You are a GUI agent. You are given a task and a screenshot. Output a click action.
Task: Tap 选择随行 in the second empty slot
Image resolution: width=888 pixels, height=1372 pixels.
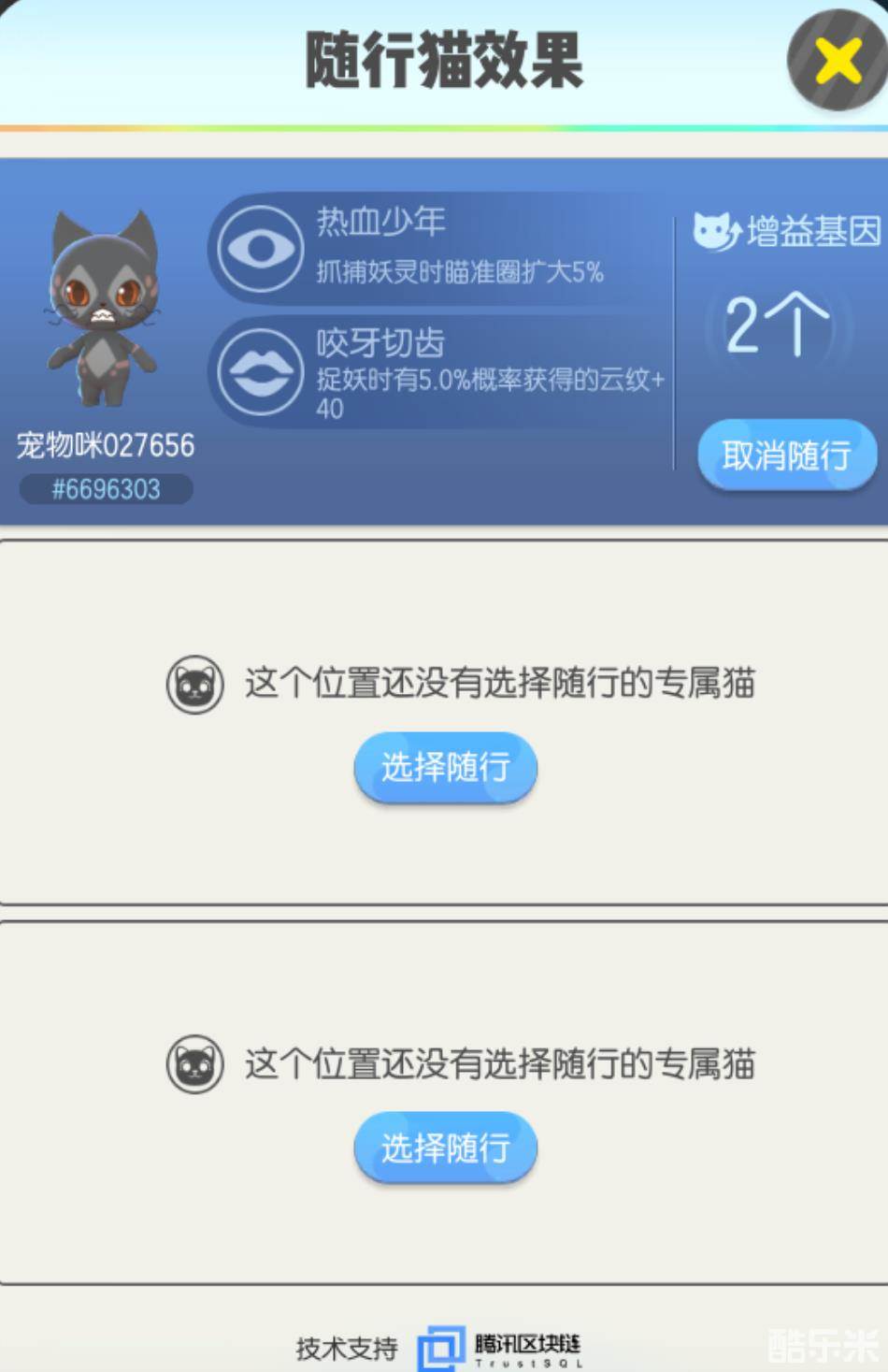click(x=445, y=1148)
